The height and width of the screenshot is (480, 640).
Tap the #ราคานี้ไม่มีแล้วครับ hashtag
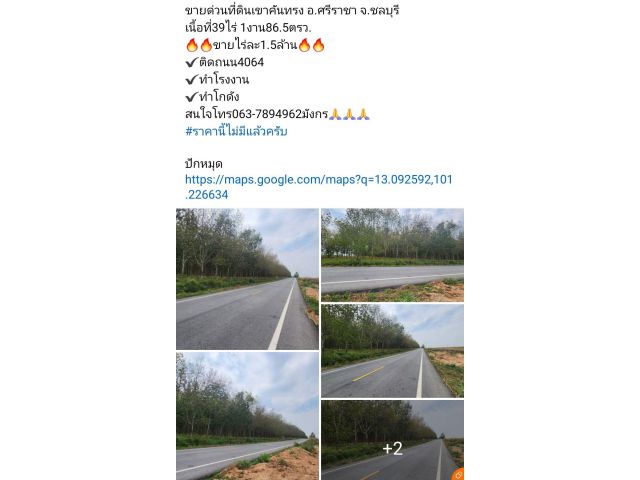pos(236,131)
